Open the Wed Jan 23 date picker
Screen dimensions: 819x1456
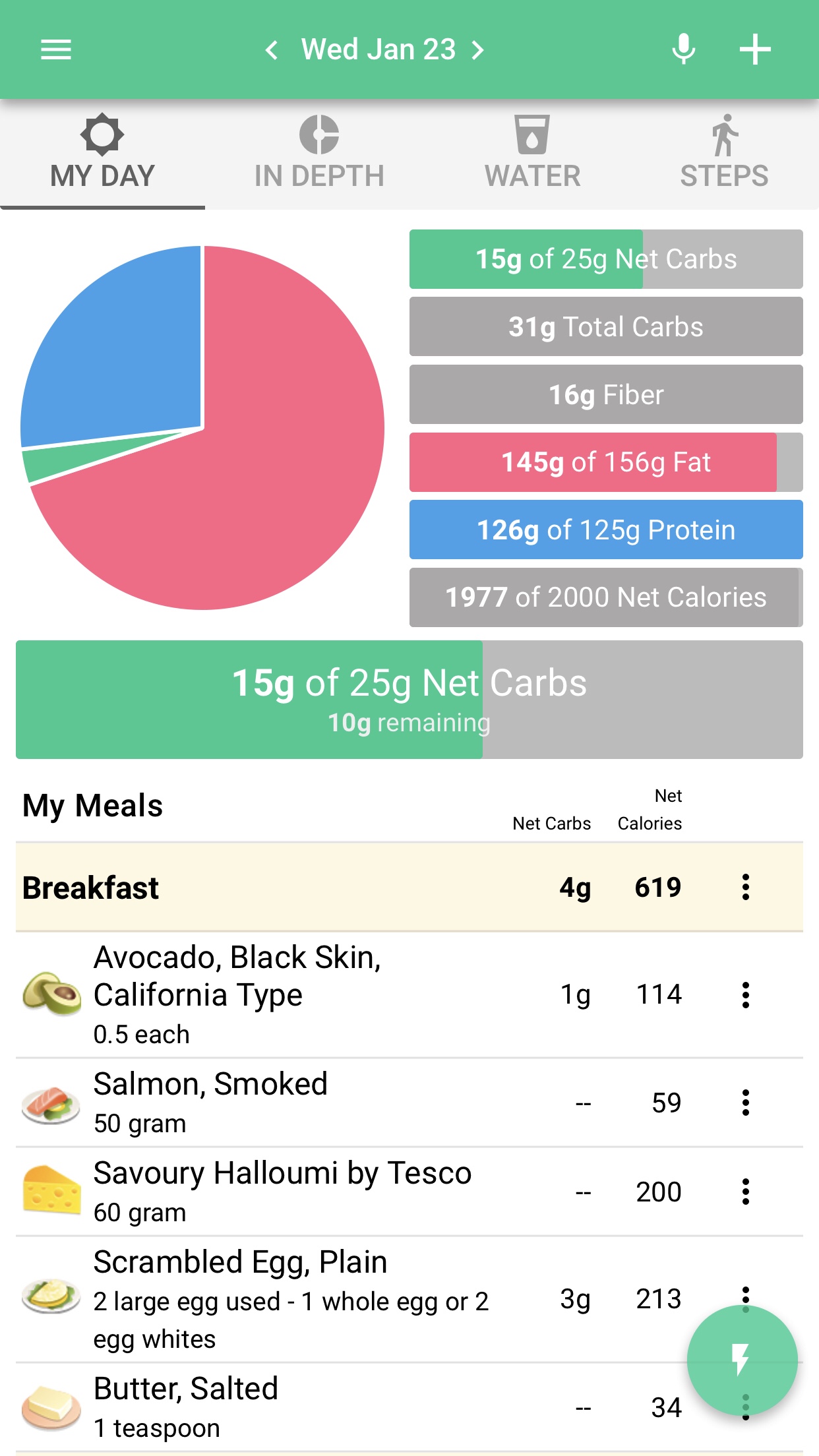tap(378, 49)
